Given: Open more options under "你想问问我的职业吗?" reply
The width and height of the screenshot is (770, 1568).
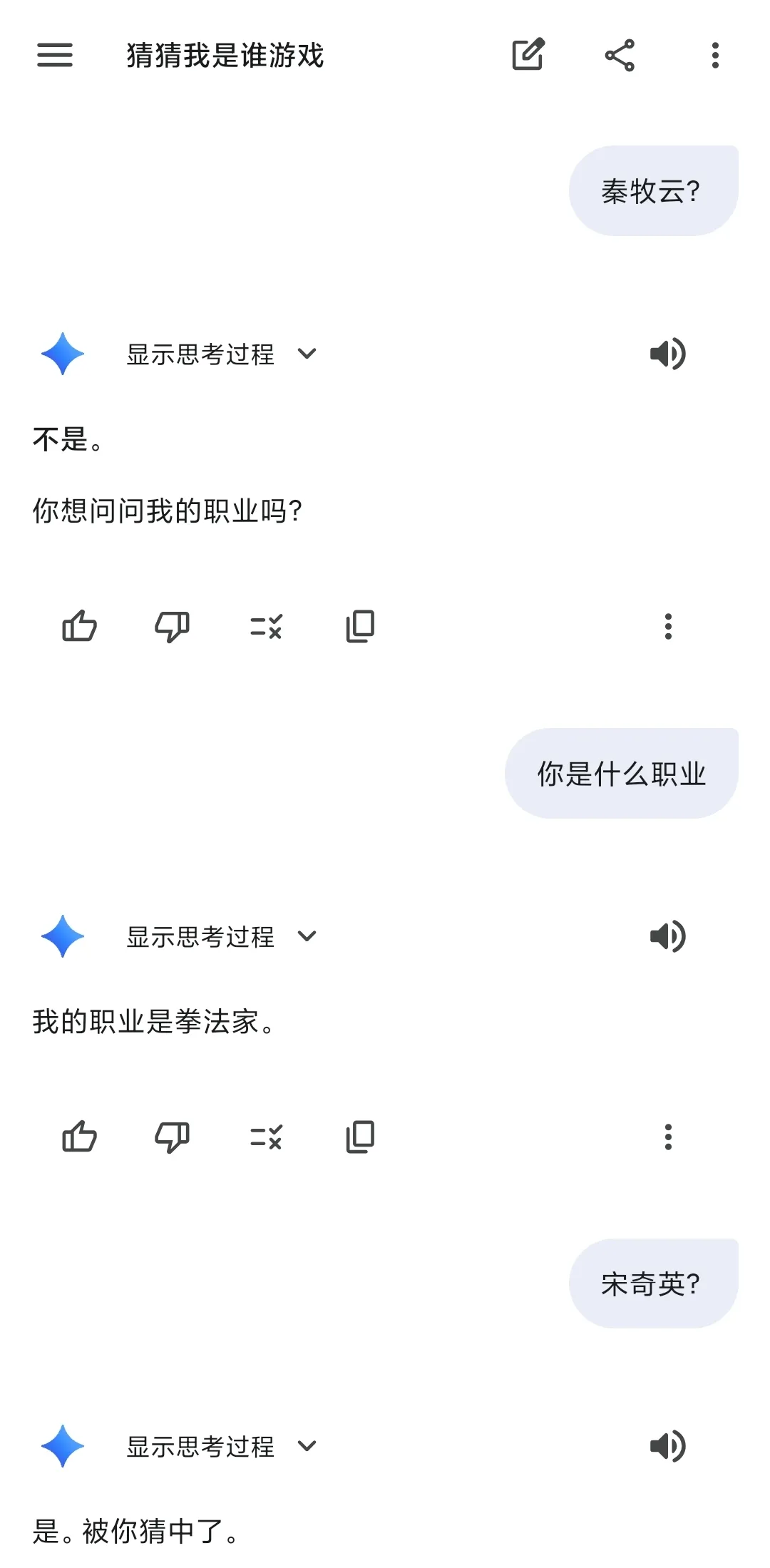Looking at the screenshot, I should (x=668, y=627).
